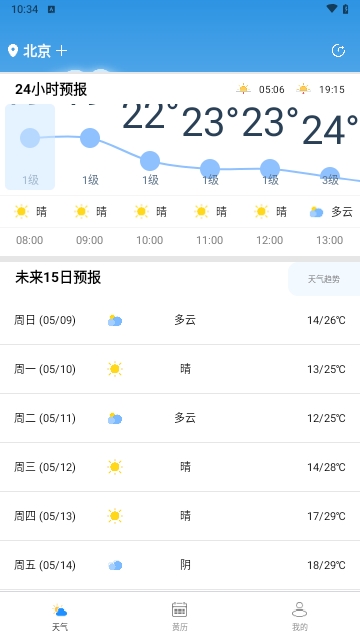Open forecast for 周日 (05/09)
The image size is (360, 640).
coord(180,320)
